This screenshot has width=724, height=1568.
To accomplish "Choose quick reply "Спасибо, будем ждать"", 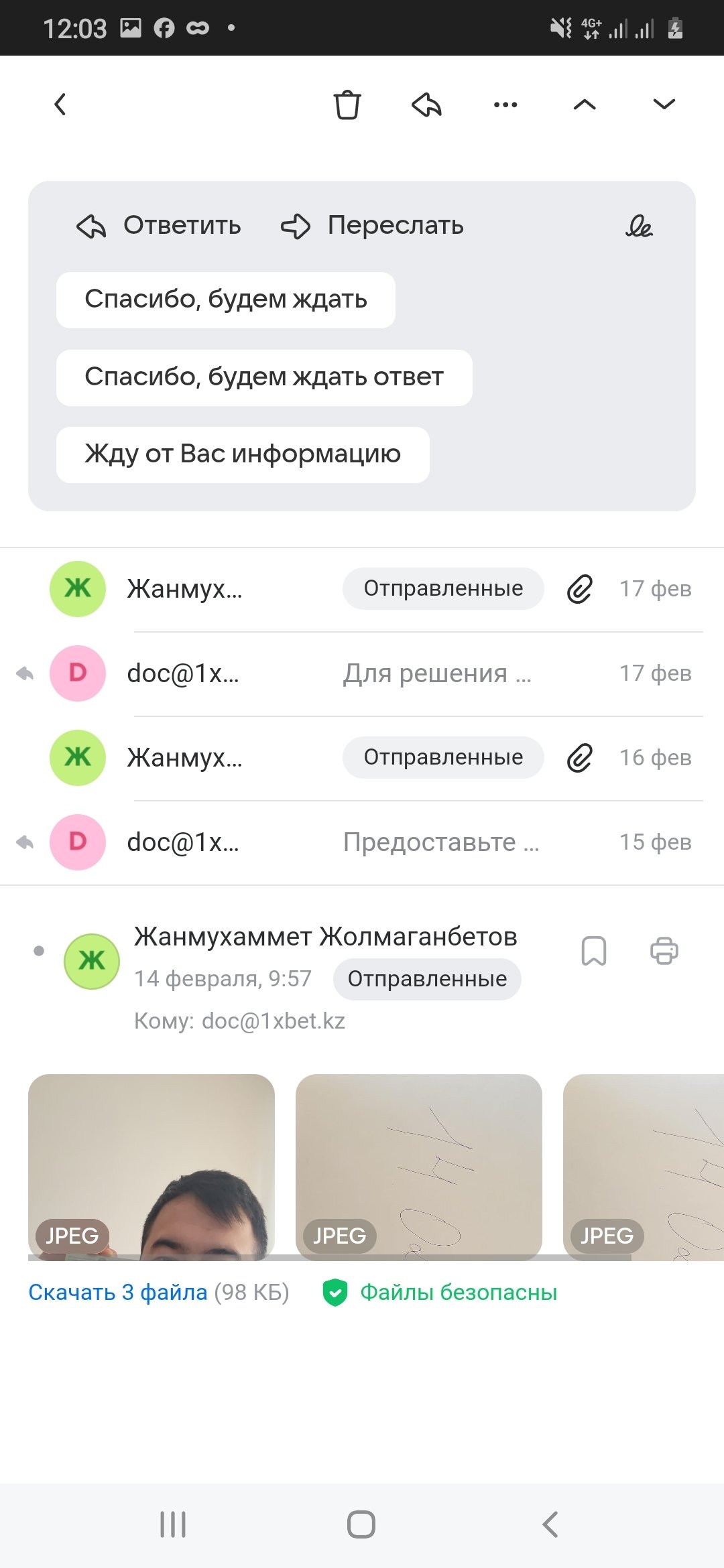I will (226, 300).
